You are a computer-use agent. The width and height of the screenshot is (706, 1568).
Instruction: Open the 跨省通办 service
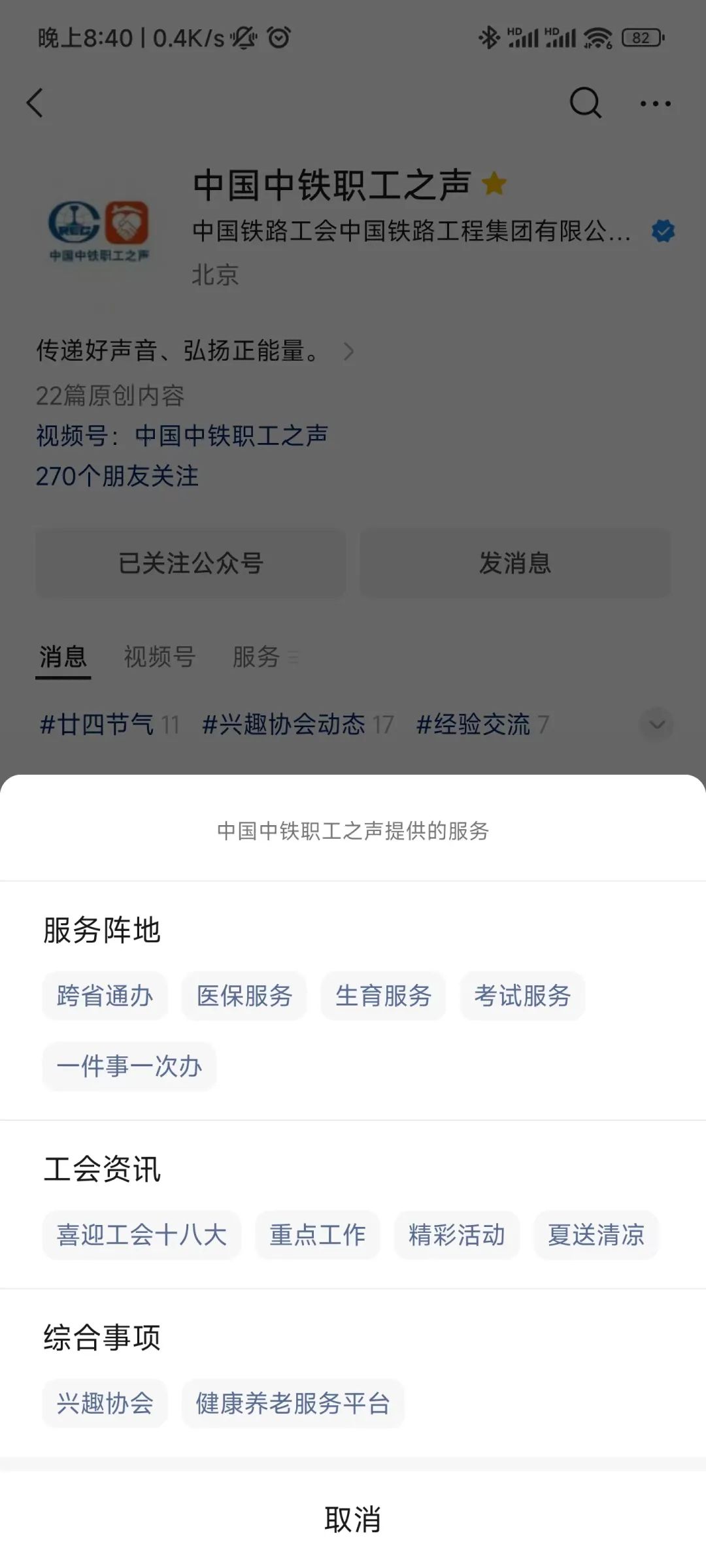(x=105, y=996)
